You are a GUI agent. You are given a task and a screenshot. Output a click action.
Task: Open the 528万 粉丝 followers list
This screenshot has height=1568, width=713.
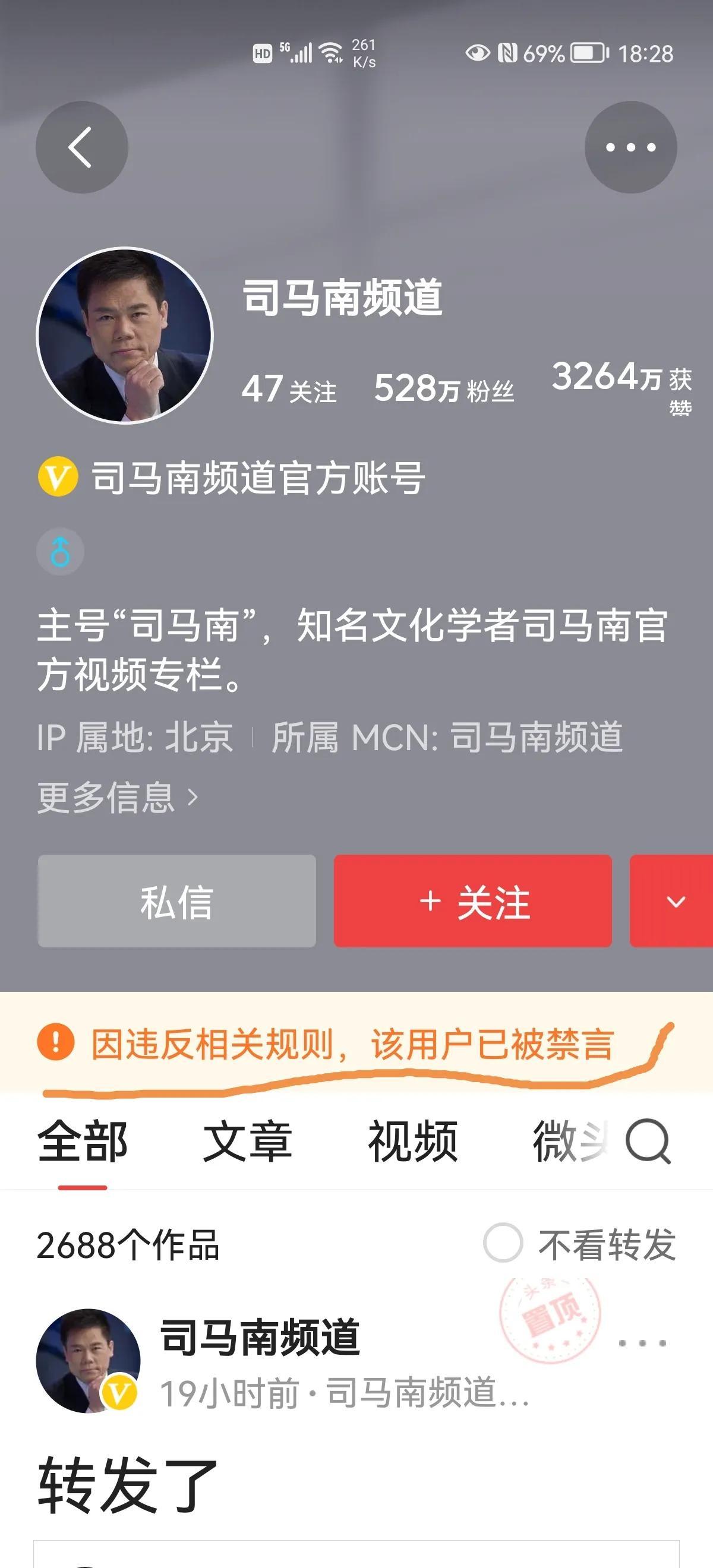[x=444, y=389]
